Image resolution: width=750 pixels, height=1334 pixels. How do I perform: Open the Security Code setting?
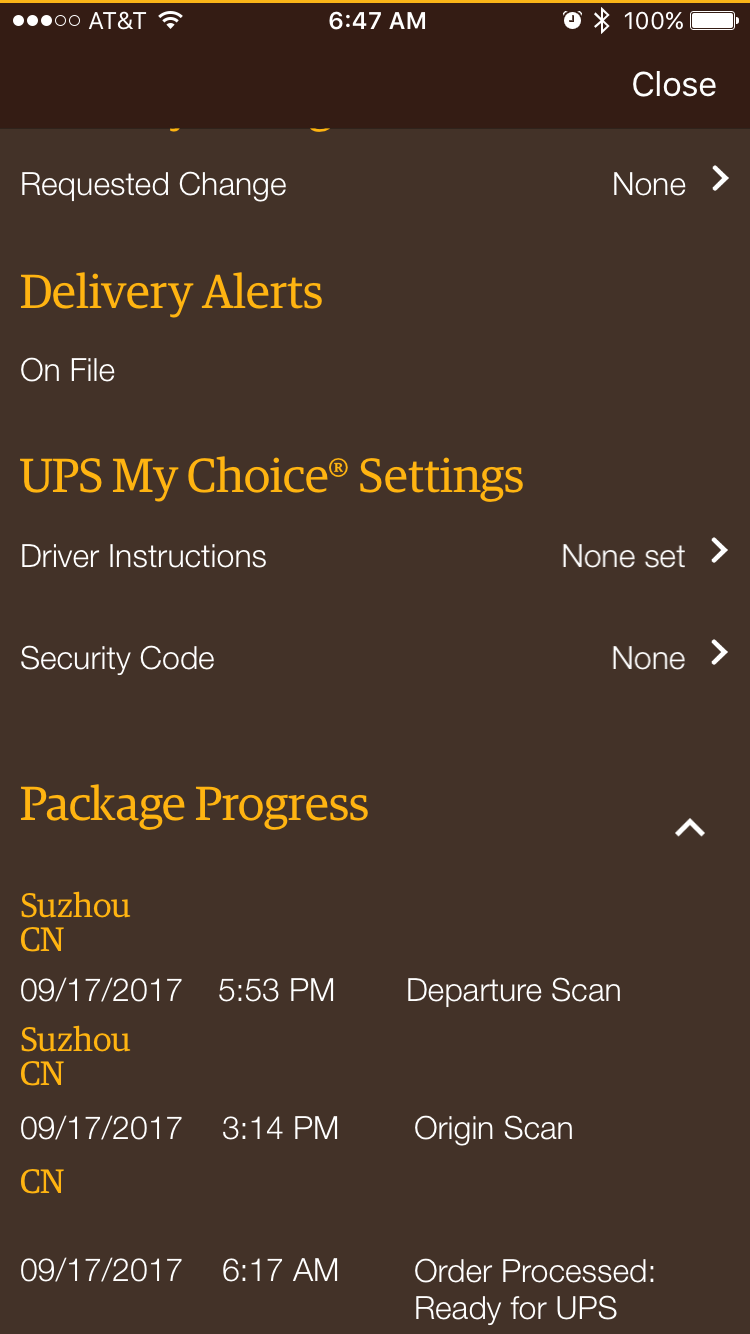[375, 658]
